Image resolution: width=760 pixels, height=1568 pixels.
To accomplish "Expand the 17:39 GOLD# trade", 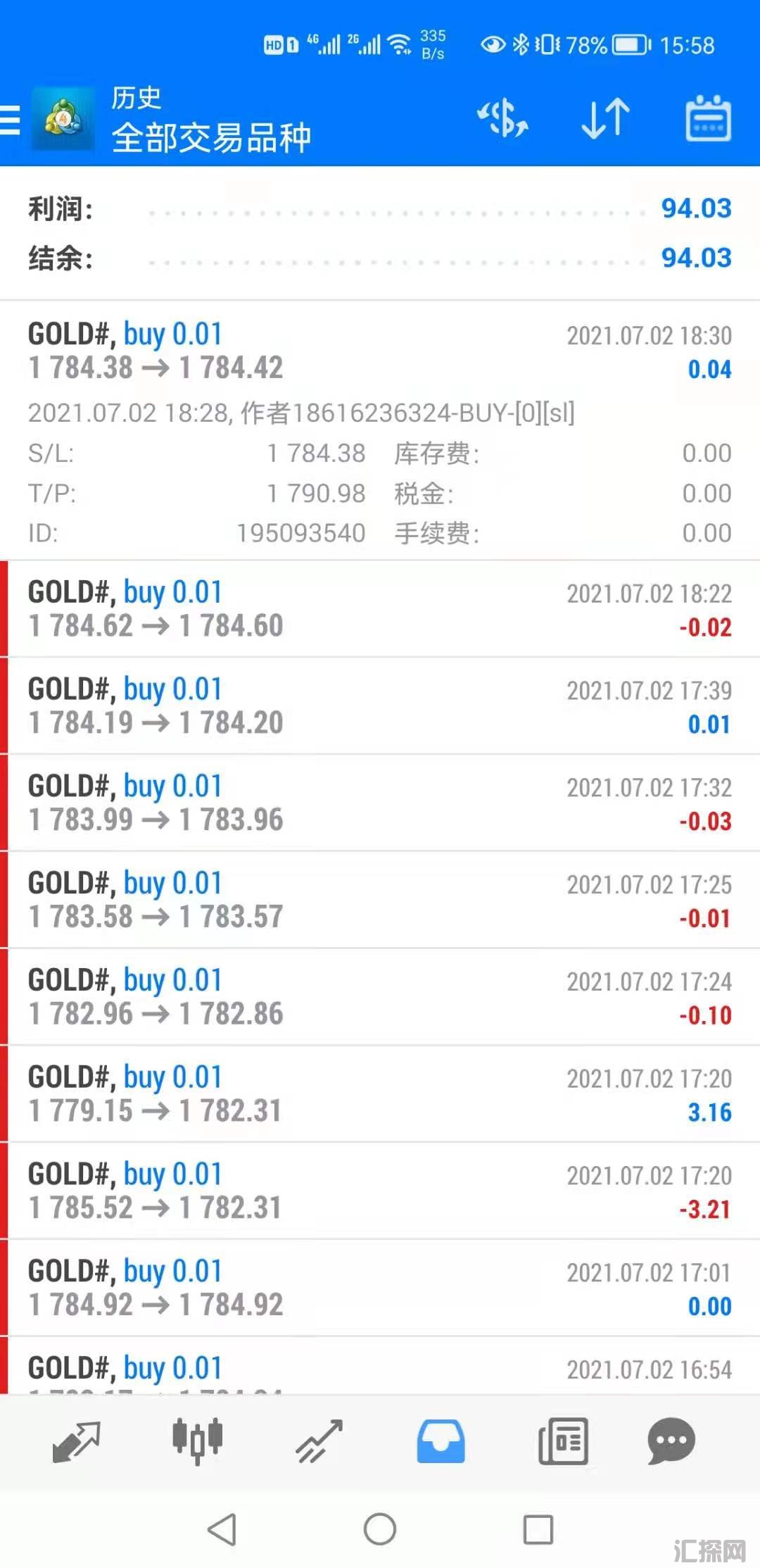I will tap(380, 706).
